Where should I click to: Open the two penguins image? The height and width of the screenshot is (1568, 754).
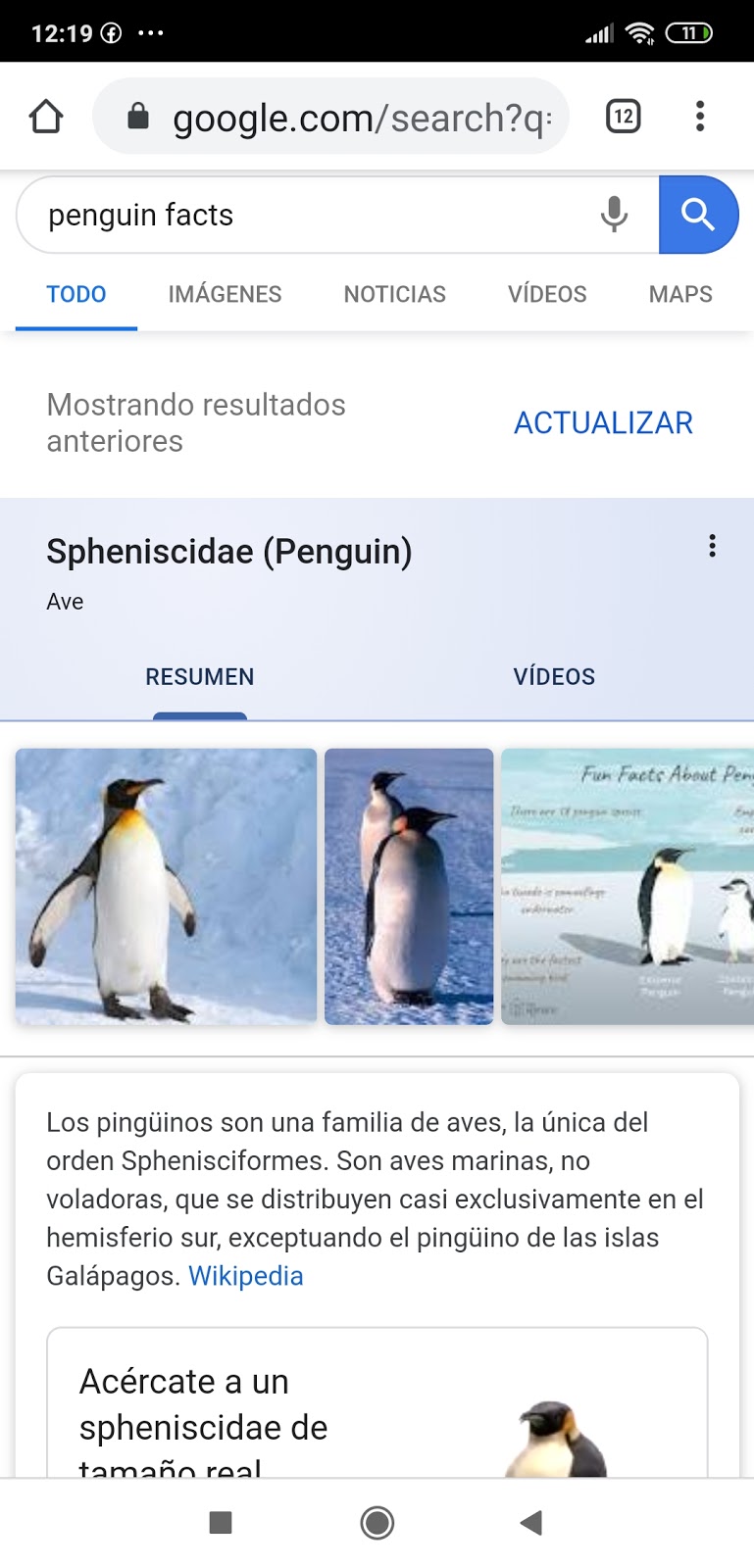[x=409, y=886]
